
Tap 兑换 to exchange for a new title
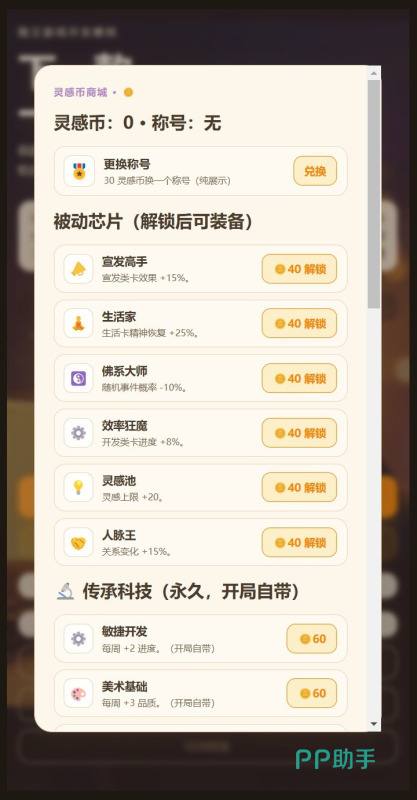click(315, 171)
